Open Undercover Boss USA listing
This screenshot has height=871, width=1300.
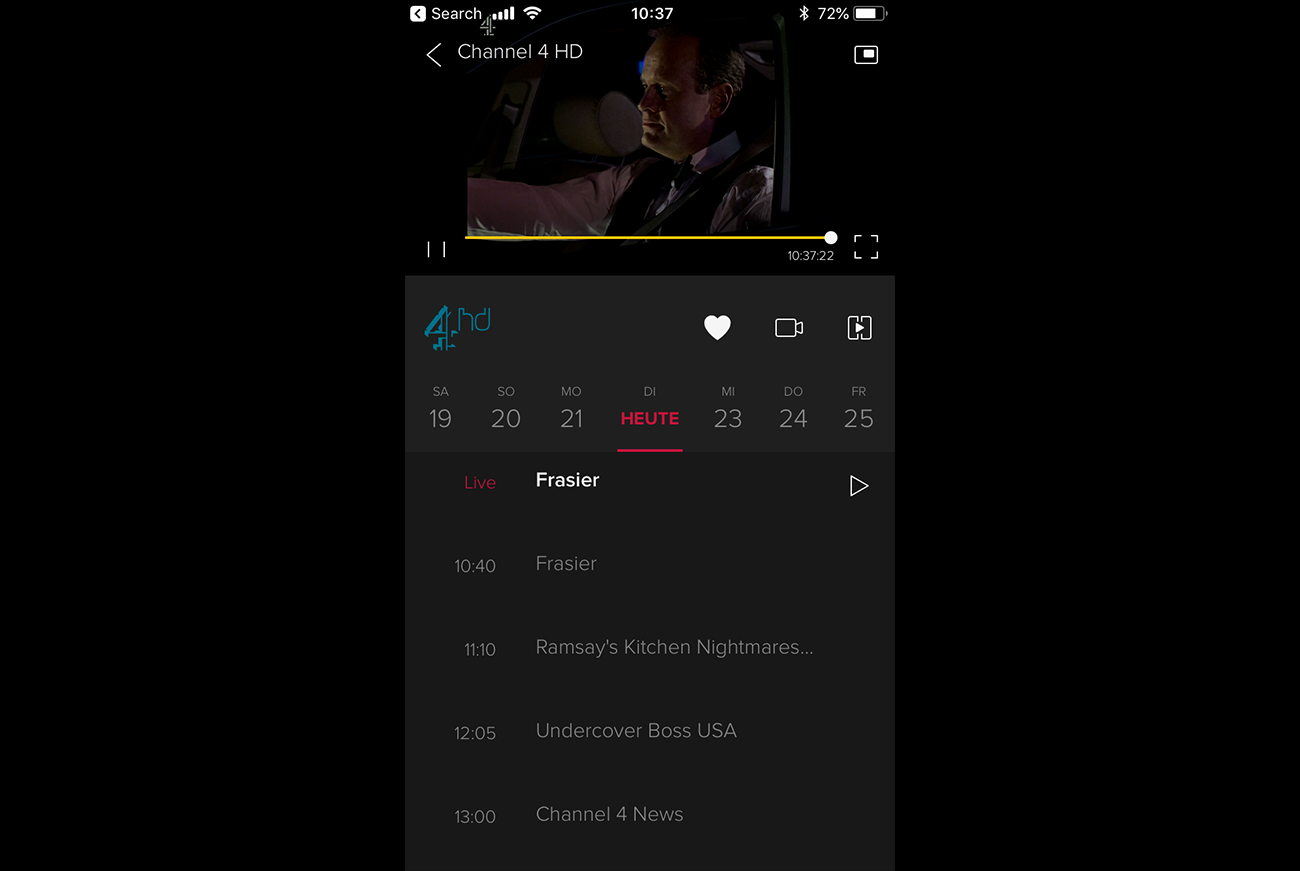click(x=636, y=731)
